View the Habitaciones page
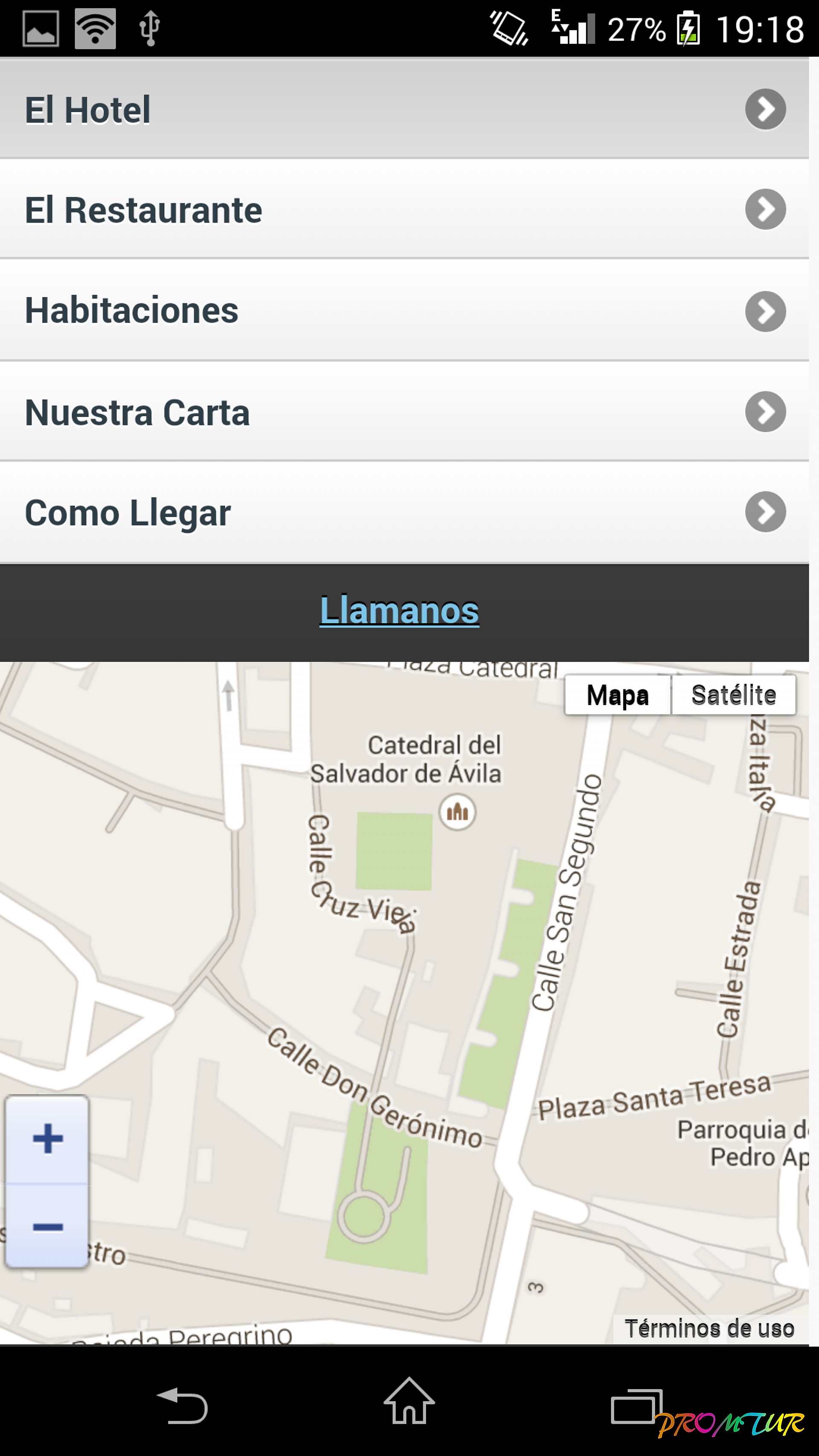The image size is (819, 1456). click(404, 310)
